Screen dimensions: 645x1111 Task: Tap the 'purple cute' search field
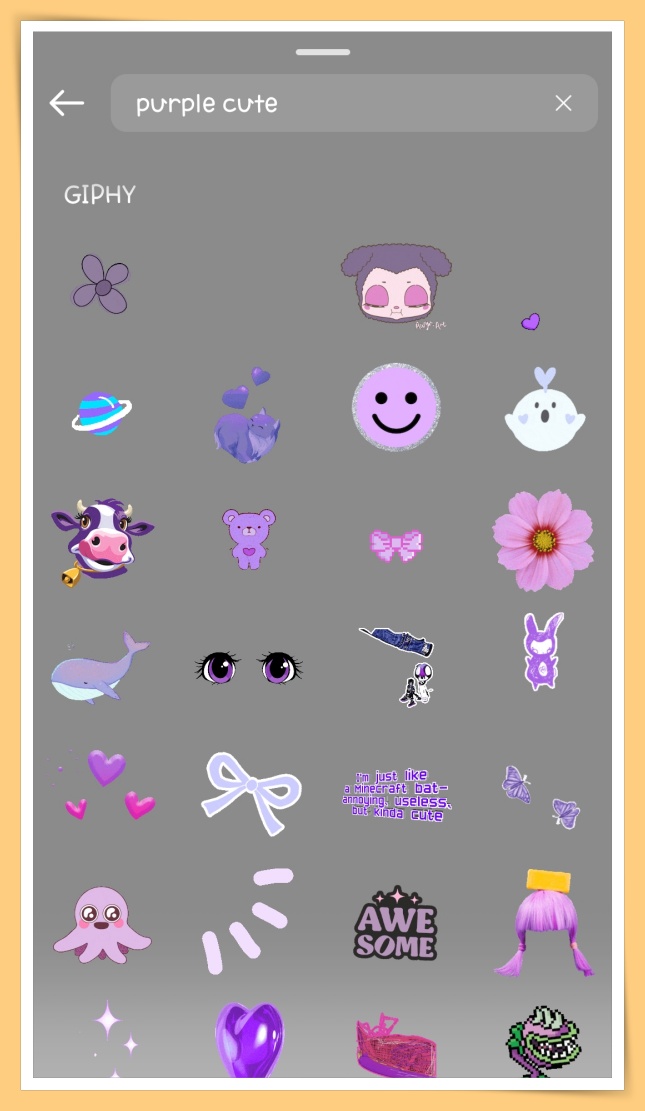pyautogui.click(x=330, y=103)
